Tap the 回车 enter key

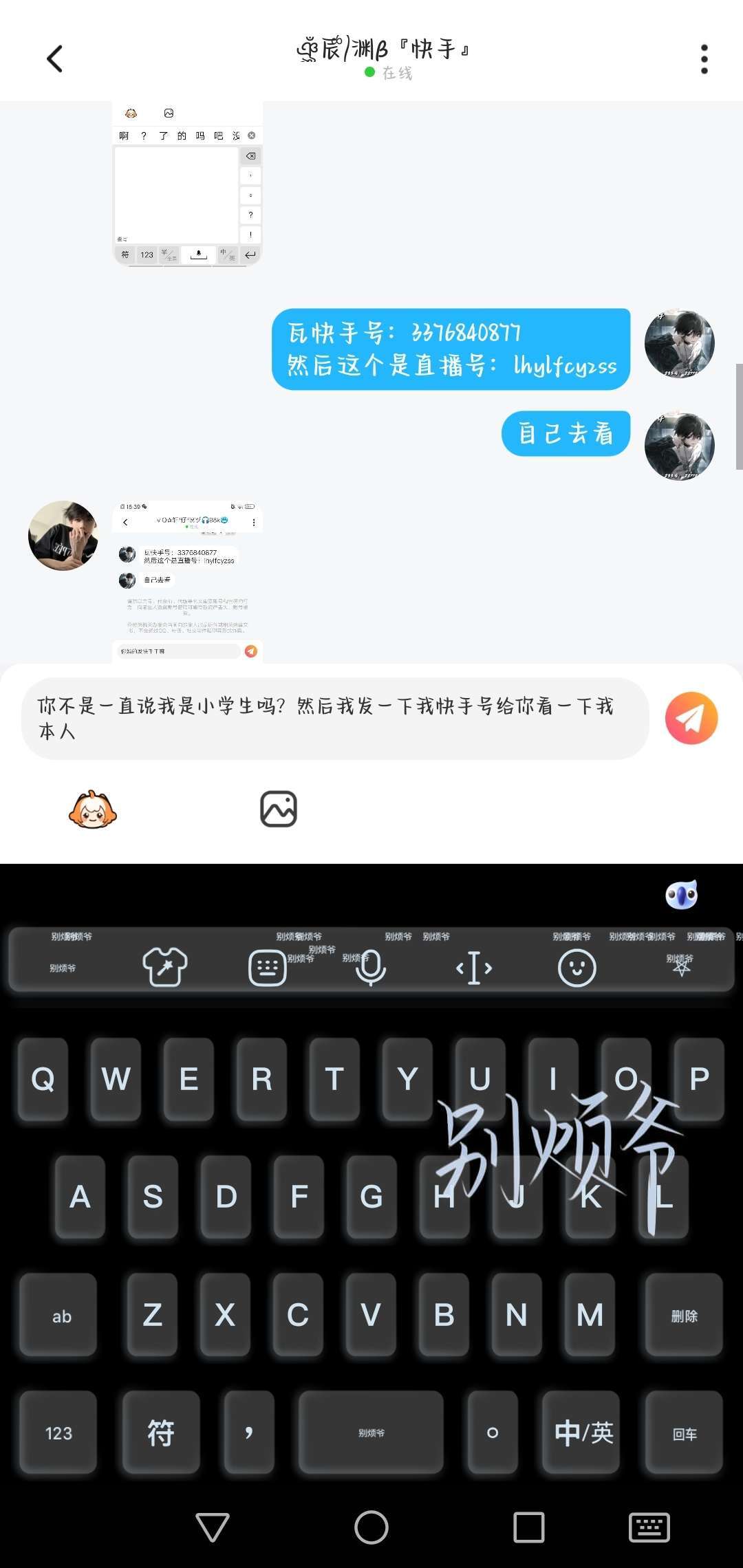click(684, 1432)
